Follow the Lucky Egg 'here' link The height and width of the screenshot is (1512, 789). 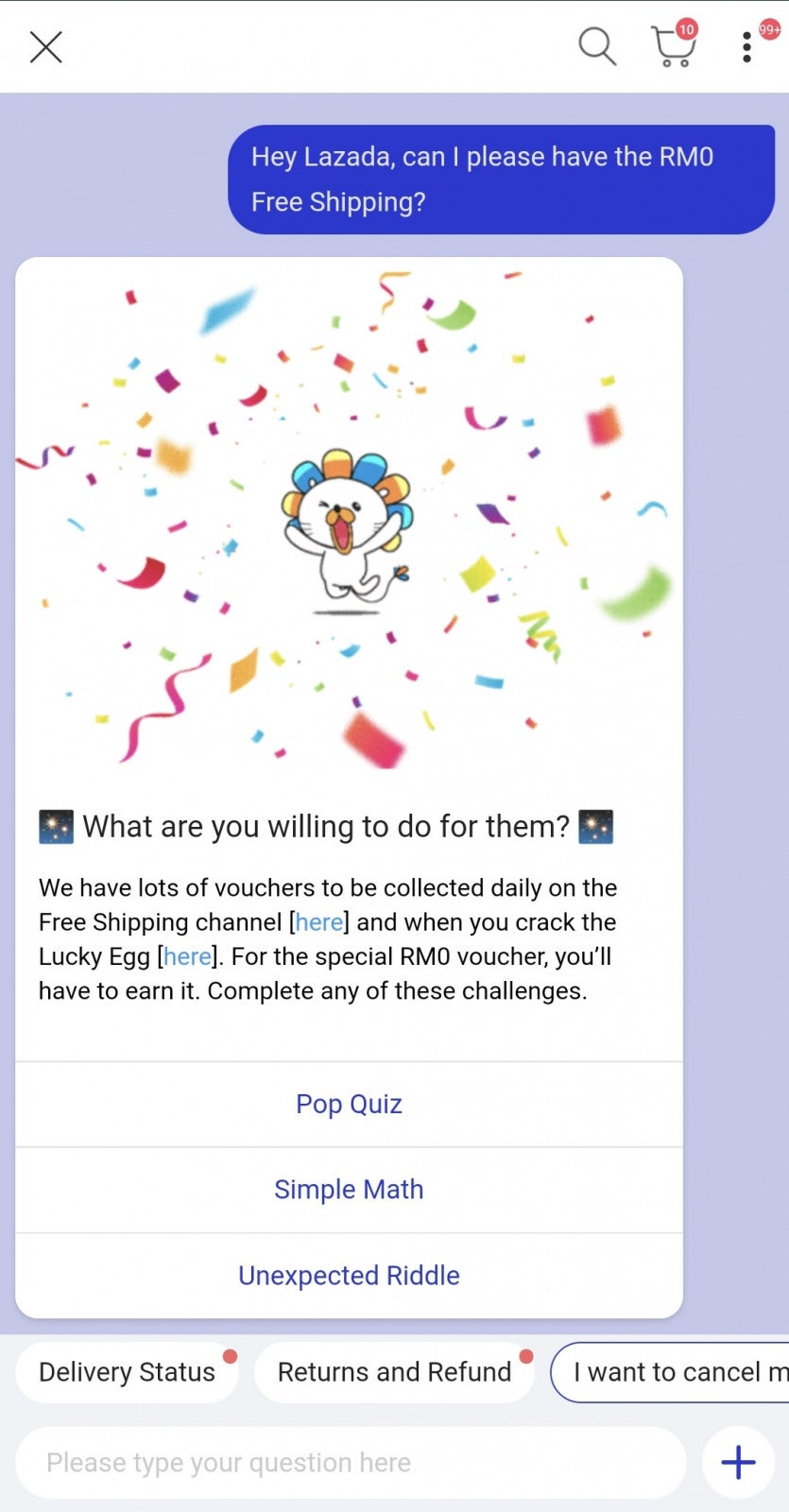(x=187, y=956)
